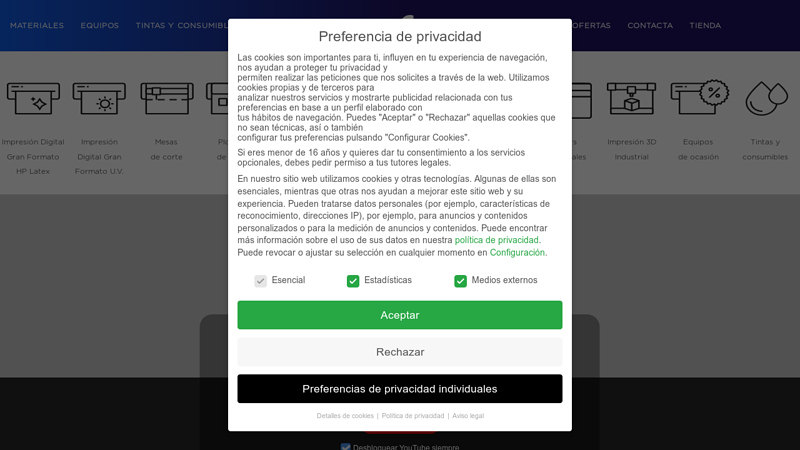Reject cookies with the Rechazar button
Image resolution: width=800 pixels, height=450 pixels.
tap(399, 352)
